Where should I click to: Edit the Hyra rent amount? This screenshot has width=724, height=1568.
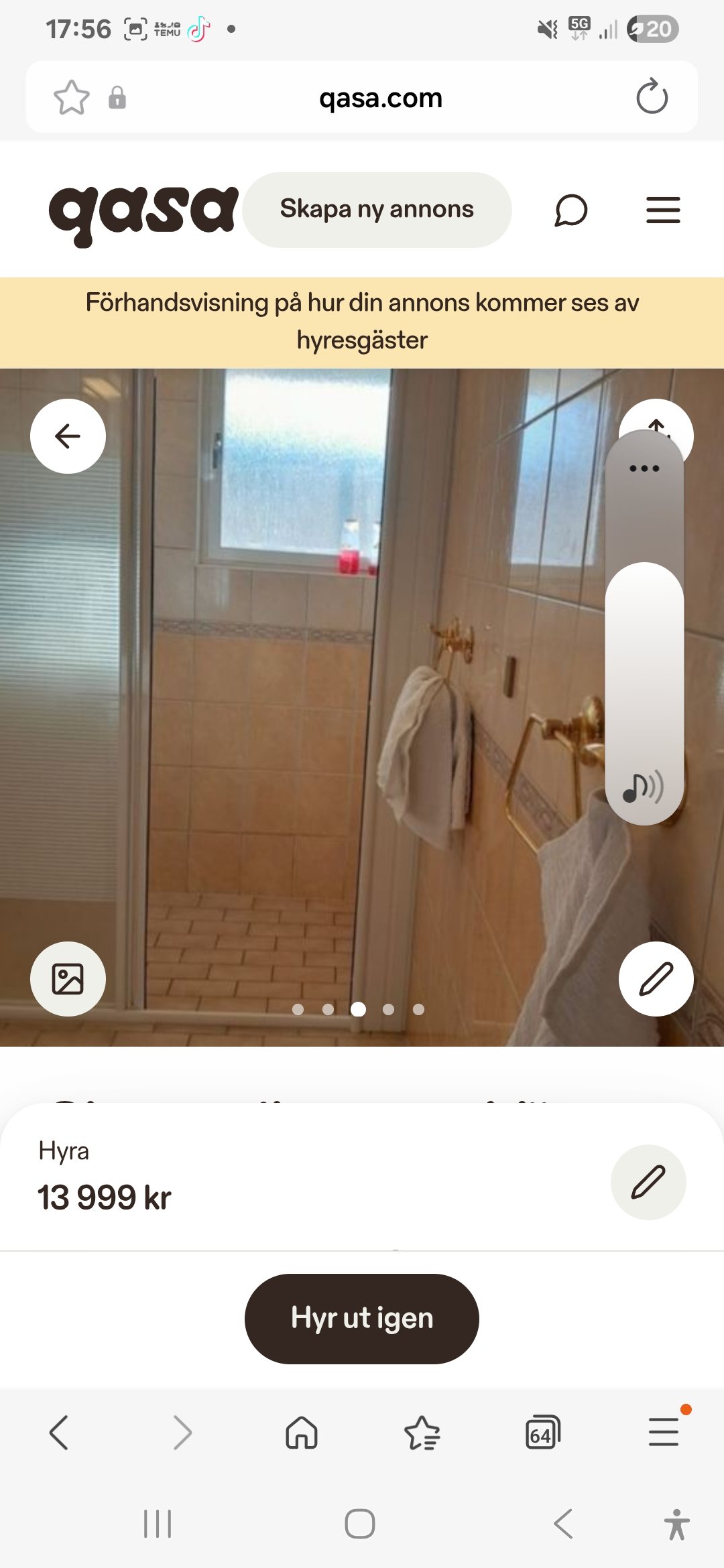[648, 1182]
